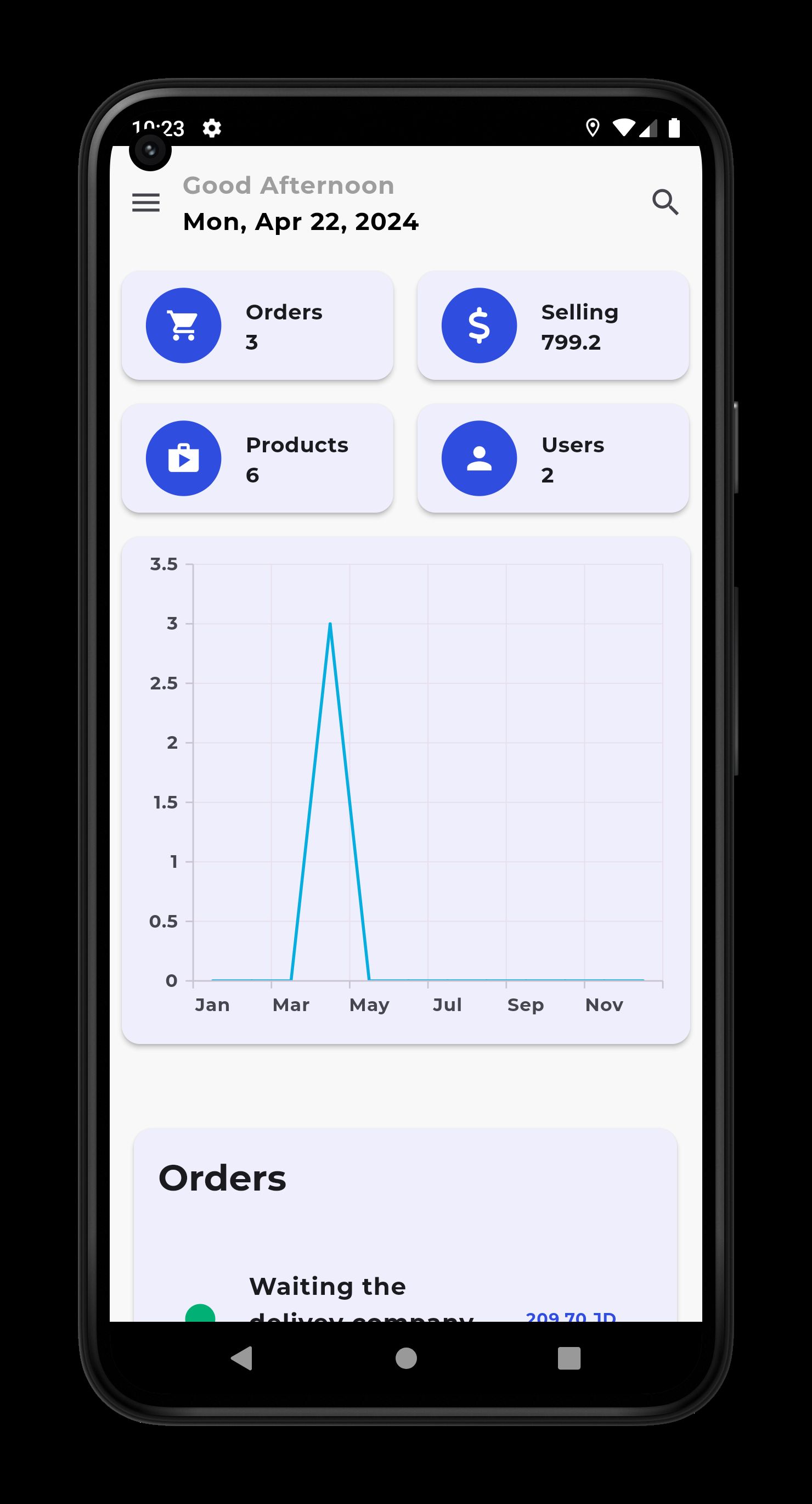Open the Orders summary card
The height and width of the screenshot is (1504, 812).
tap(257, 326)
